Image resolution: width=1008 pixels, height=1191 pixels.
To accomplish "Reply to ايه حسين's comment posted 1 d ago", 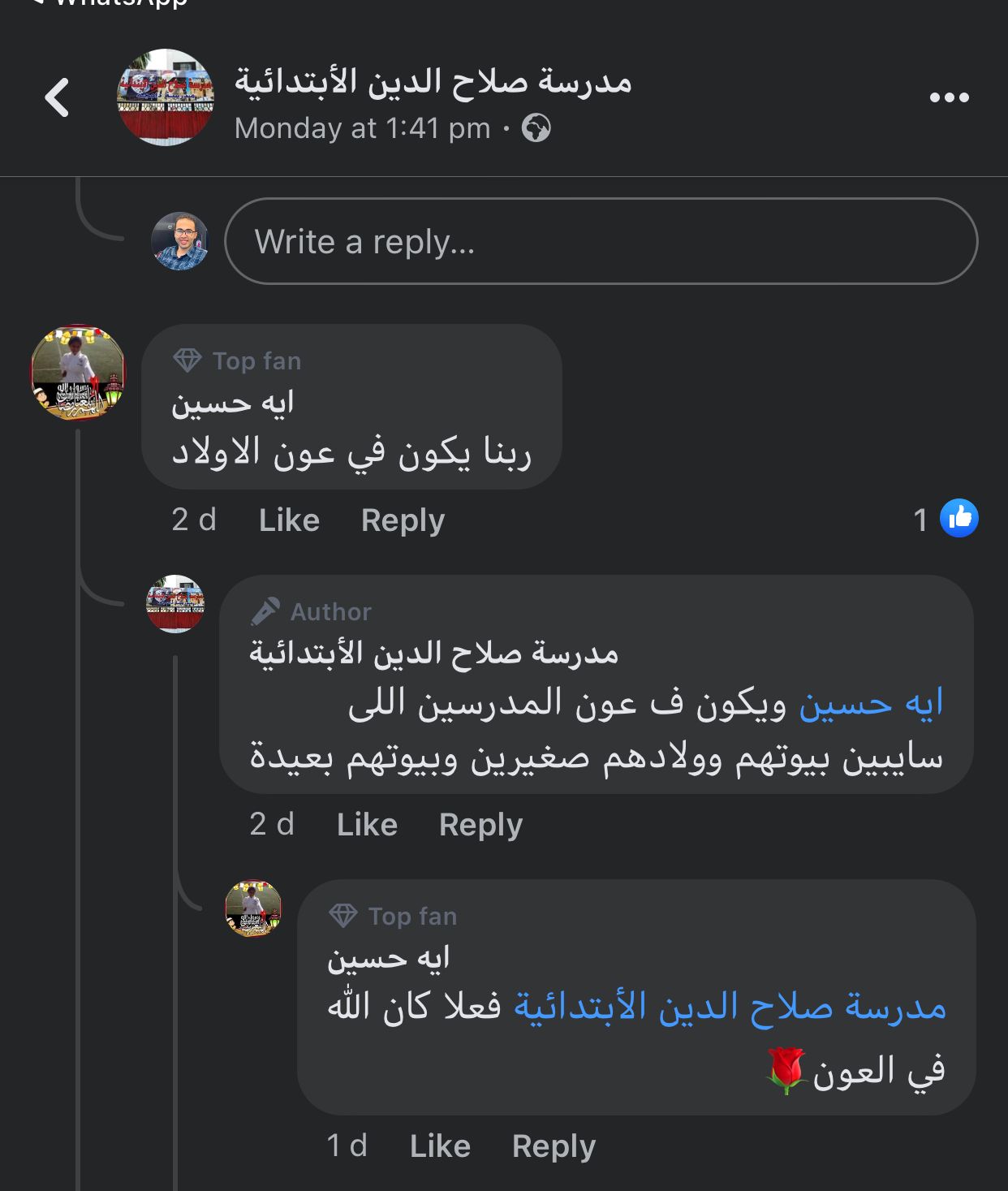I will 554,1146.
